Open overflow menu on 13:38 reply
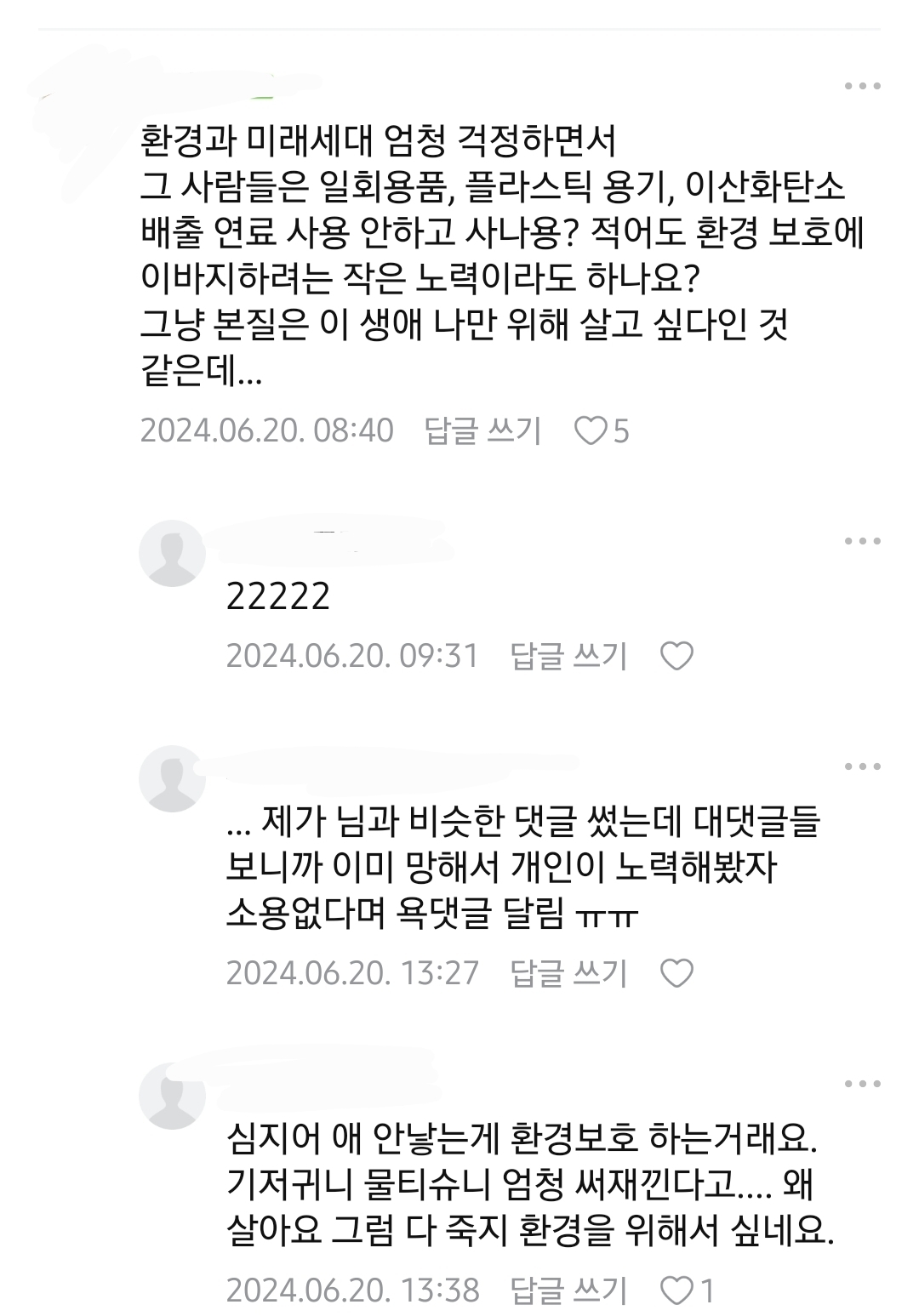Image resolution: width=919 pixels, height=1316 pixels. (862, 1084)
